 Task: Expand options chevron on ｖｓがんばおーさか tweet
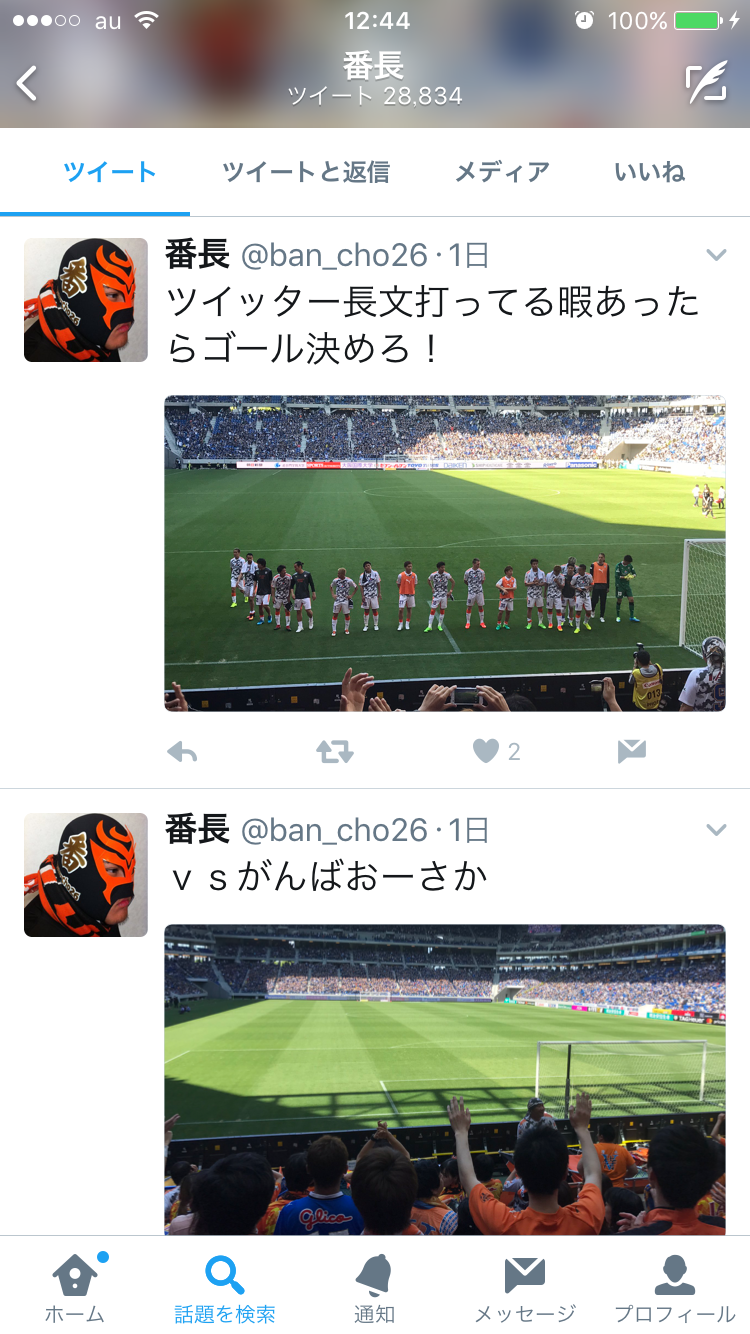pyautogui.click(x=715, y=830)
